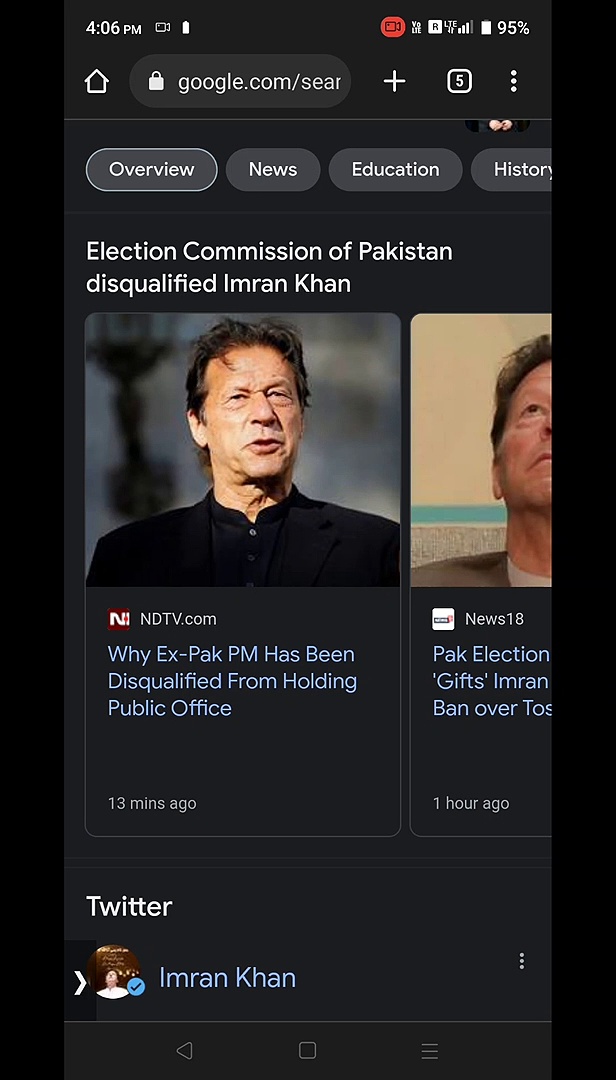Open Chrome's home page button
This screenshot has height=1080, width=616.
(x=96, y=82)
